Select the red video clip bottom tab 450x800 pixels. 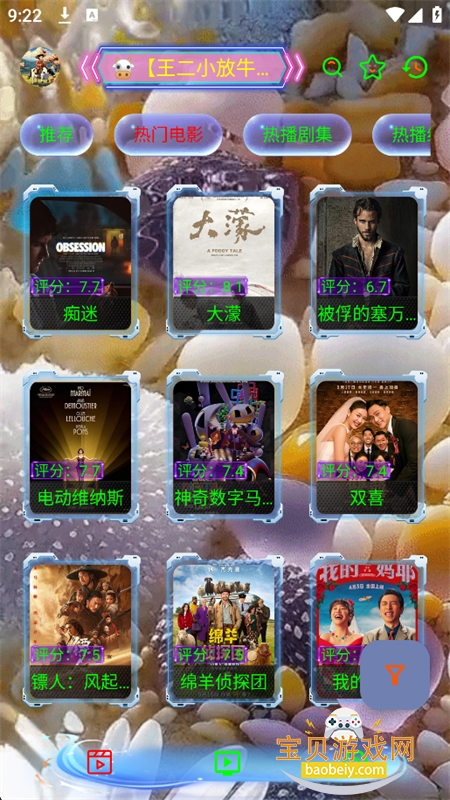[99, 762]
